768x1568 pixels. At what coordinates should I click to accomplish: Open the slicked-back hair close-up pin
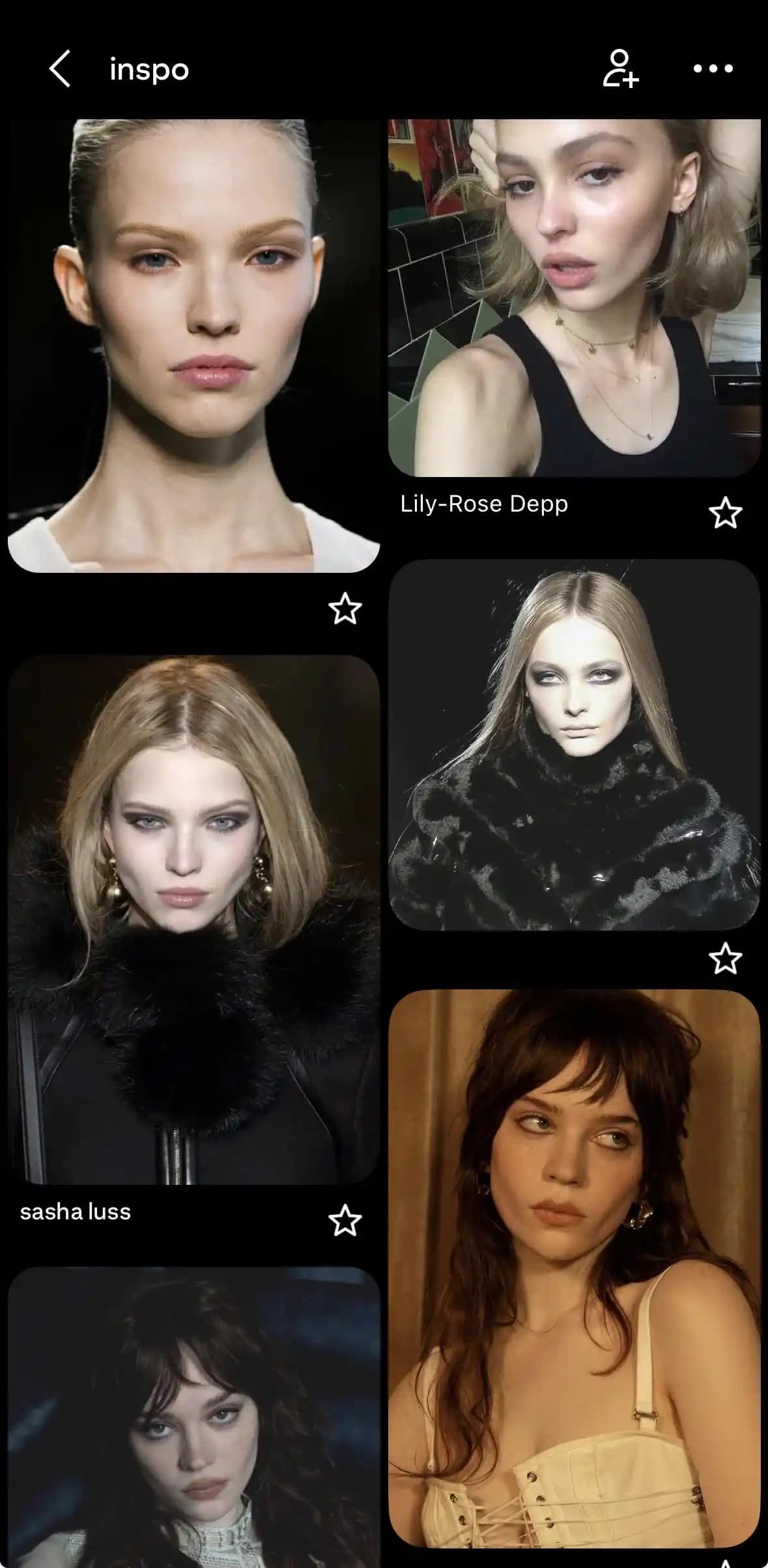click(193, 345)
